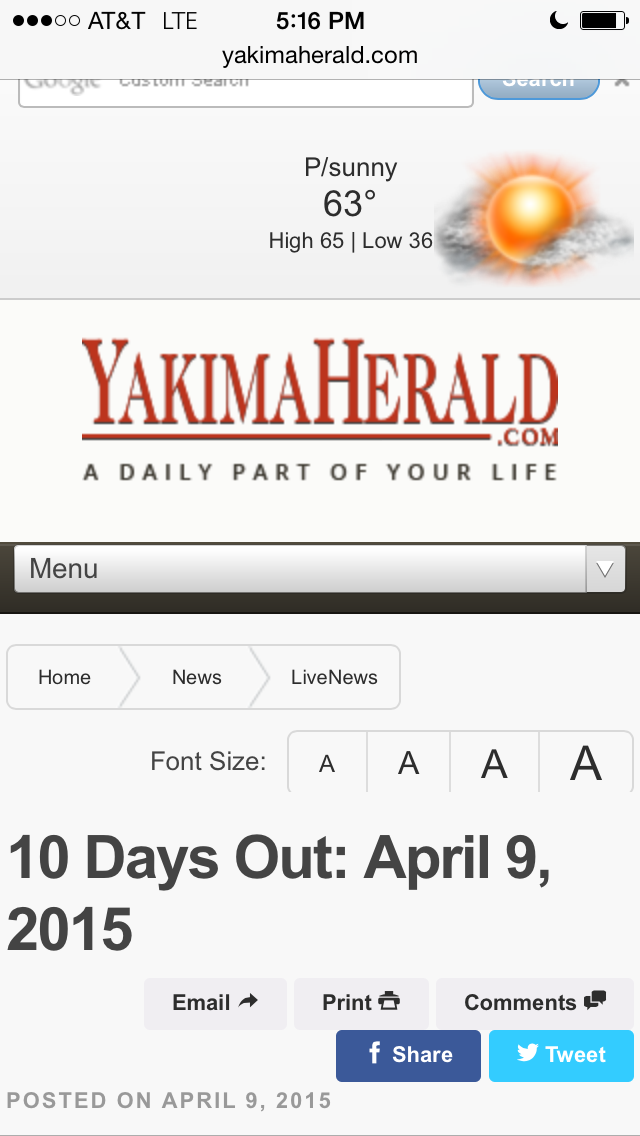Tap the blue Search button
The height and width of the screenshot is (1136, 640).
[x=538, y=86]
